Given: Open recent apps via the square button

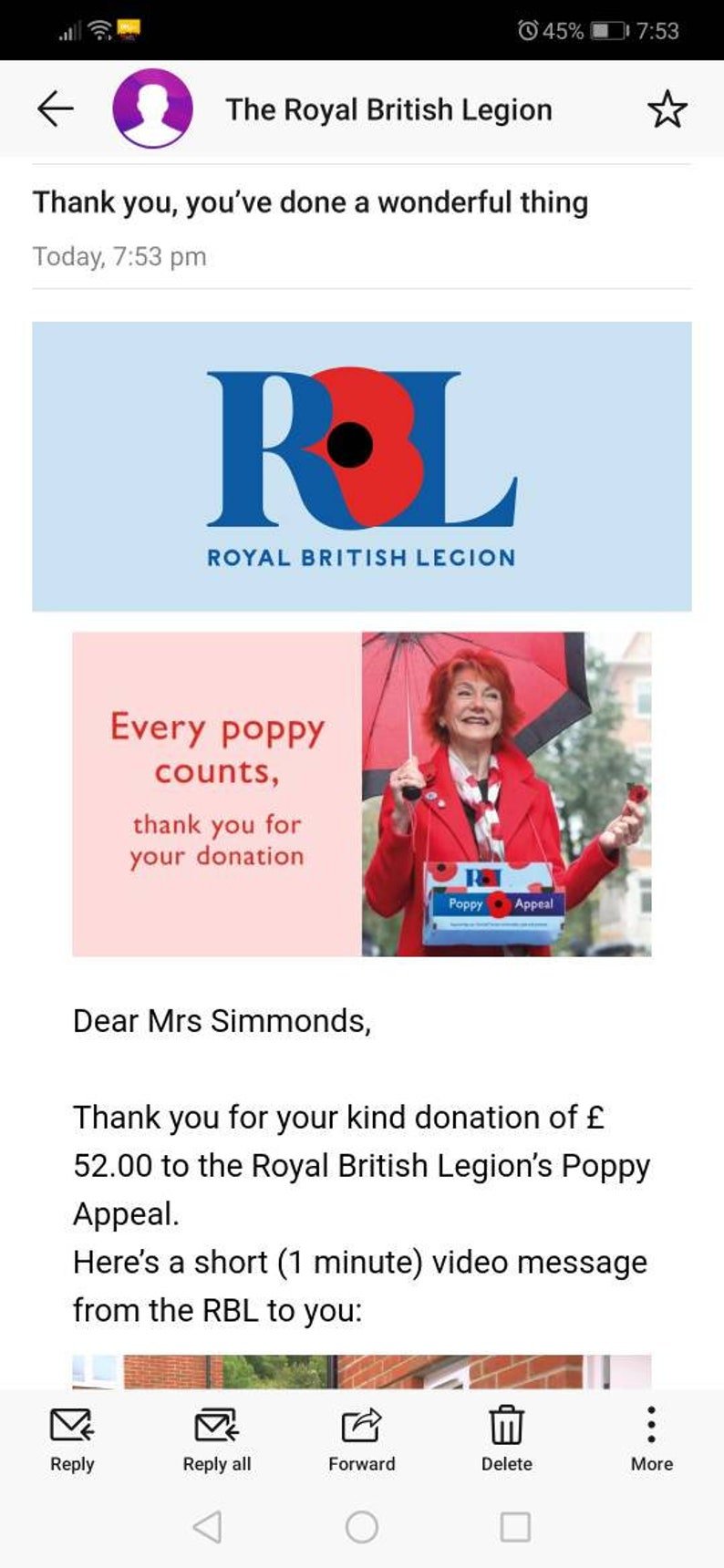Looking at the screenshot, I should pyautogui.click(x=515, y=1527).
